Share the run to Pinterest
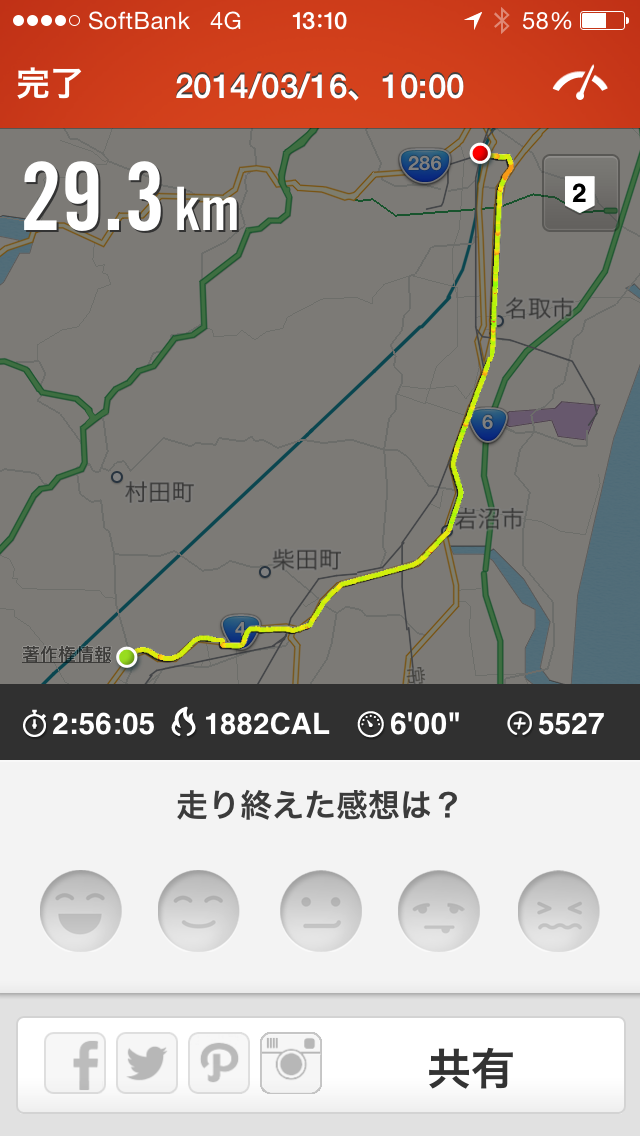This screenshot has width=640, height=1136. pos(219,1063)
